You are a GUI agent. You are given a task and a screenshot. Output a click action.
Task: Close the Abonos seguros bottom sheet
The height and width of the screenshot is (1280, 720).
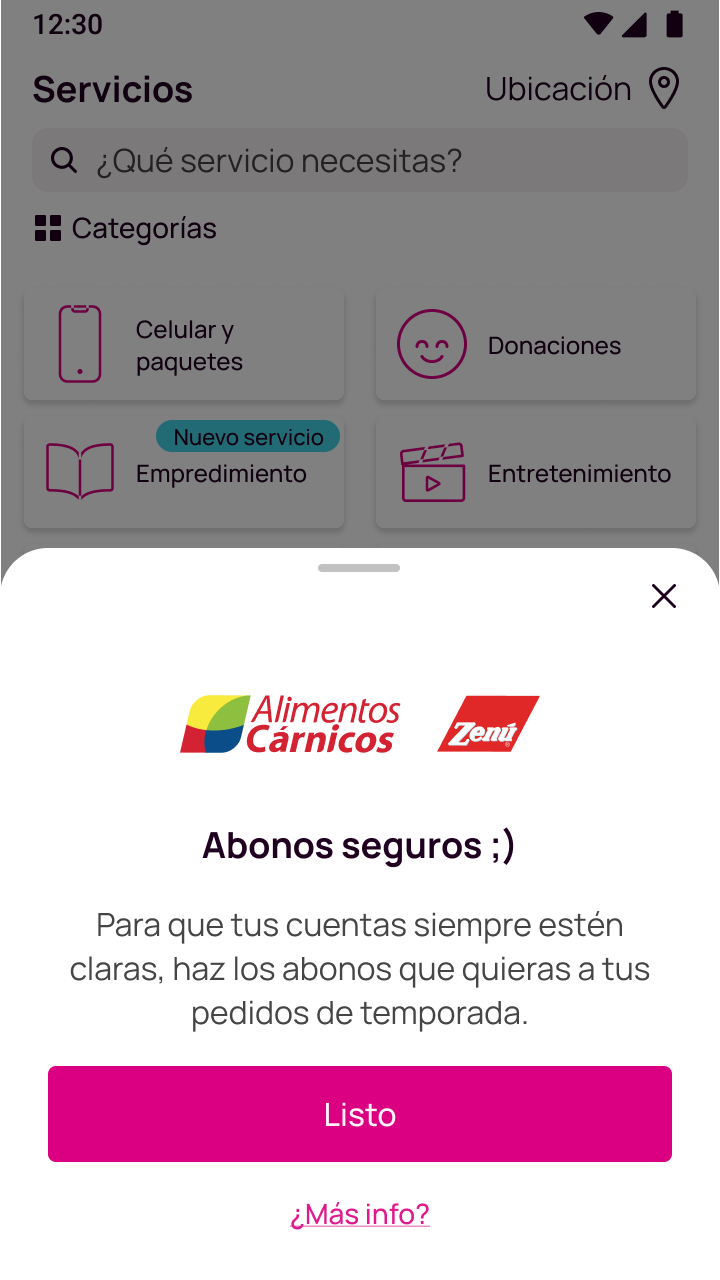[x=664, y=596]
